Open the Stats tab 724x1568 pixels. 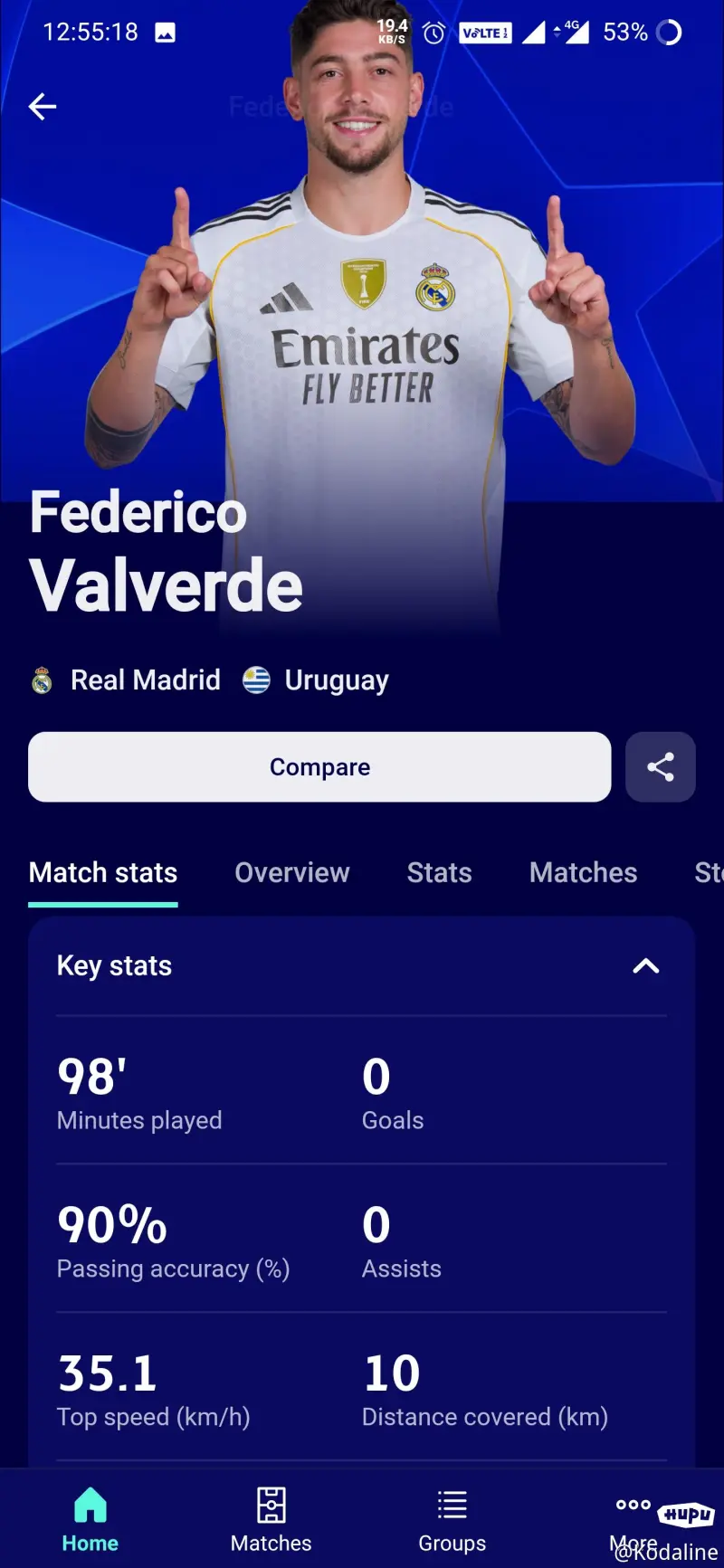tap(439, 873)
